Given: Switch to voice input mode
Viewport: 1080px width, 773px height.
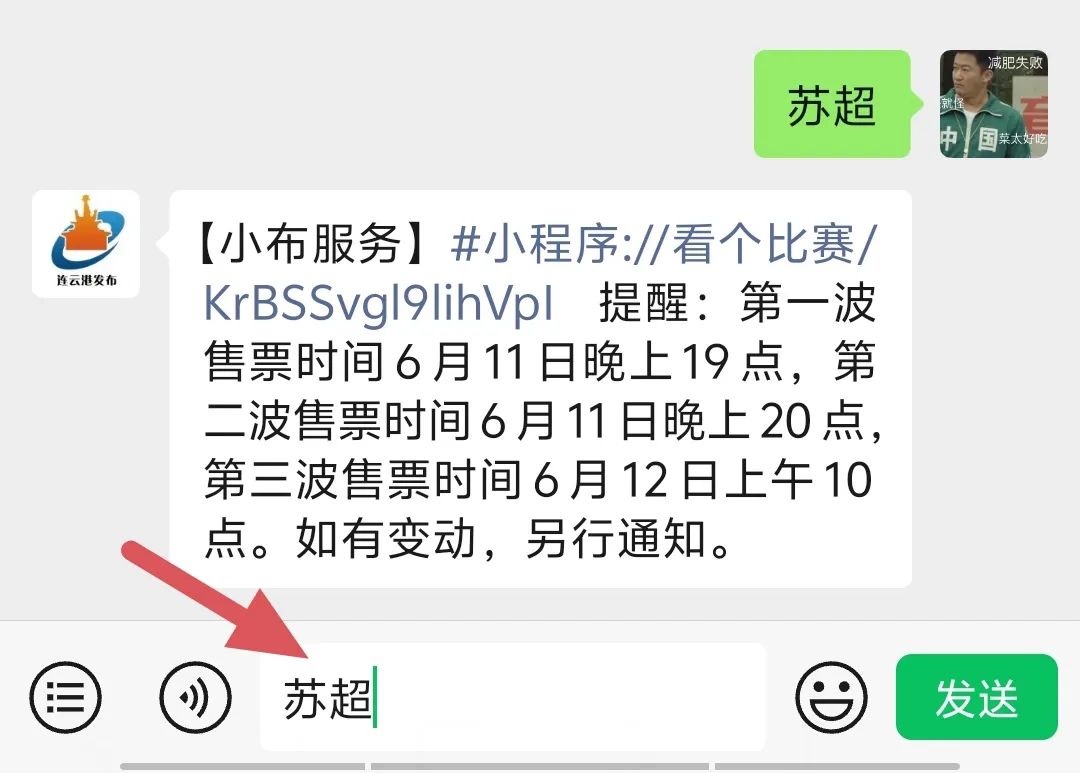Looking at the screenshot, I should pos(195,697).
